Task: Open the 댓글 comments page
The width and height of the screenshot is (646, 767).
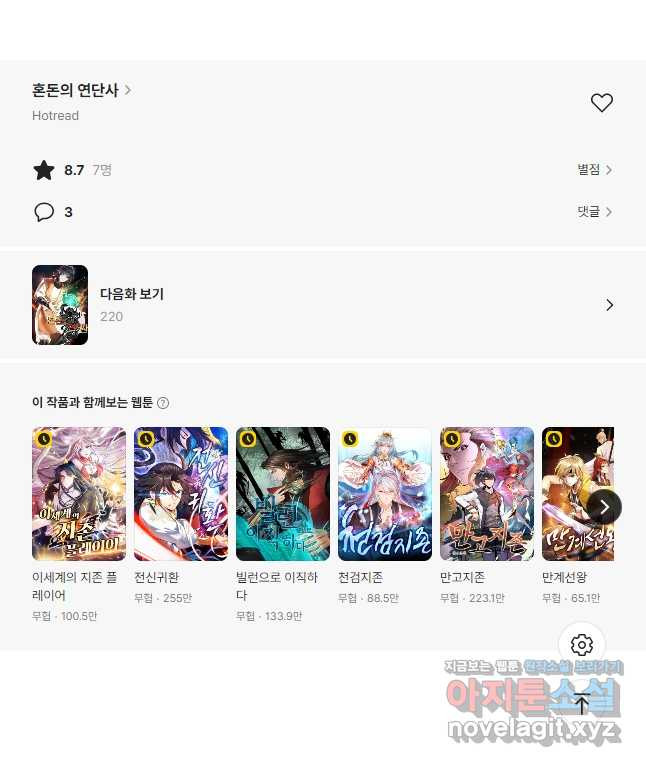Action: tap(594, 212)
